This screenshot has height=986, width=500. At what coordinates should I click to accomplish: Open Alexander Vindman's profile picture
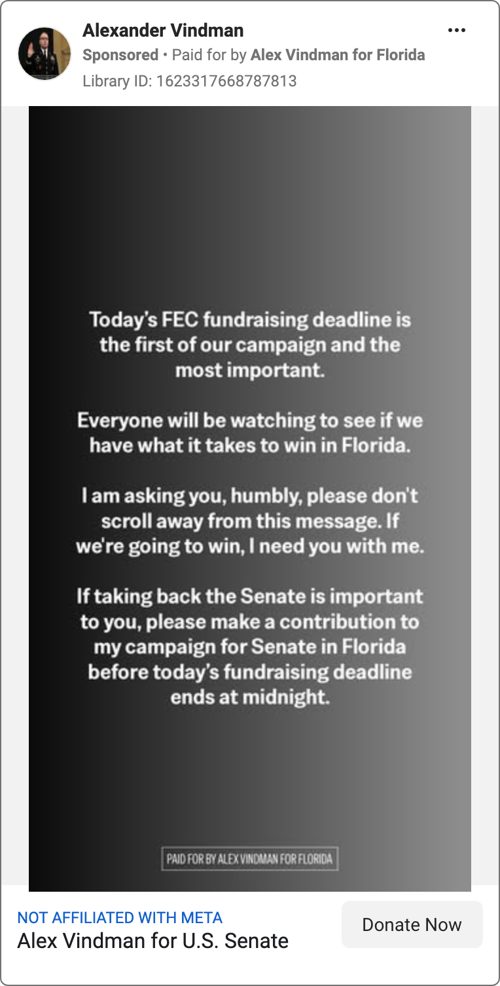44,53
